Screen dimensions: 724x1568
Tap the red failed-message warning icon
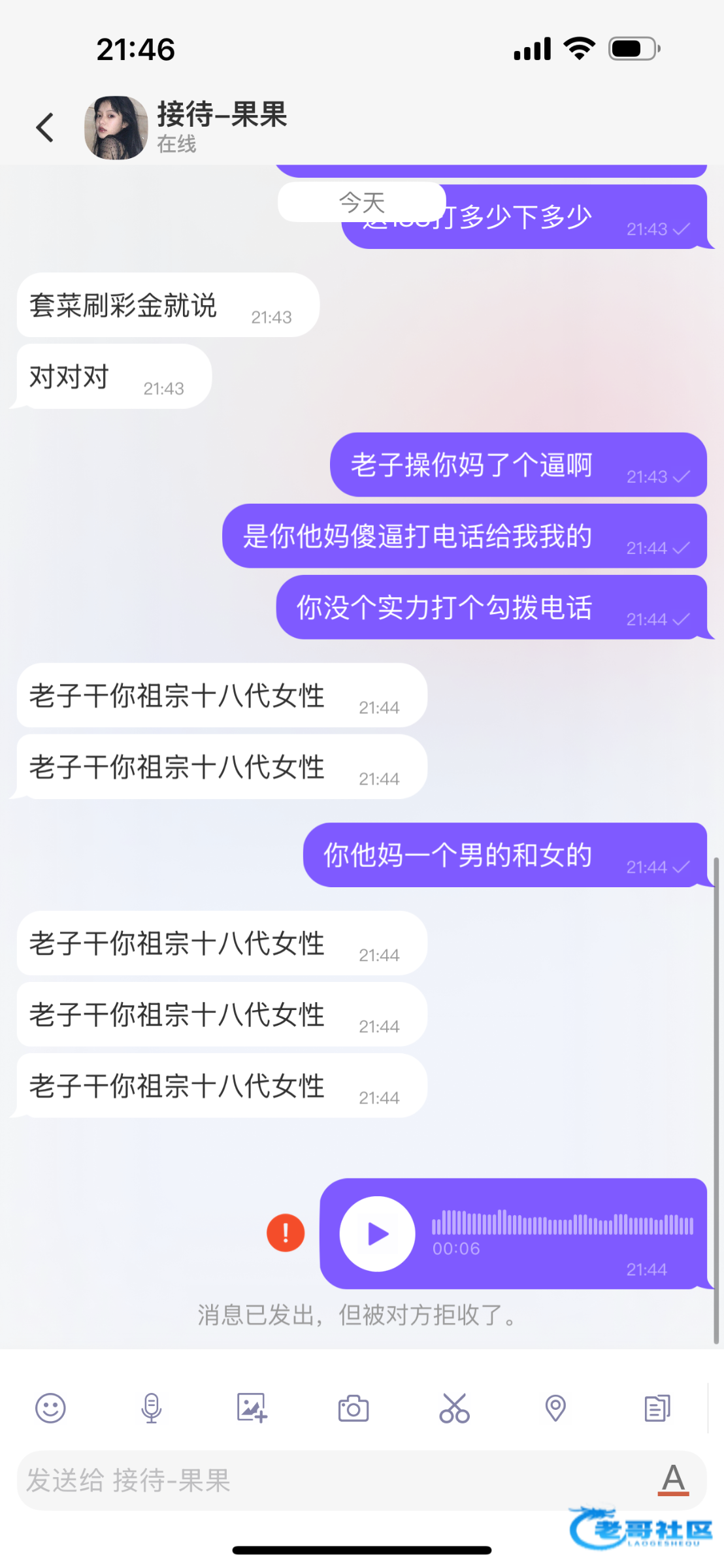(x=286, y=1233)
